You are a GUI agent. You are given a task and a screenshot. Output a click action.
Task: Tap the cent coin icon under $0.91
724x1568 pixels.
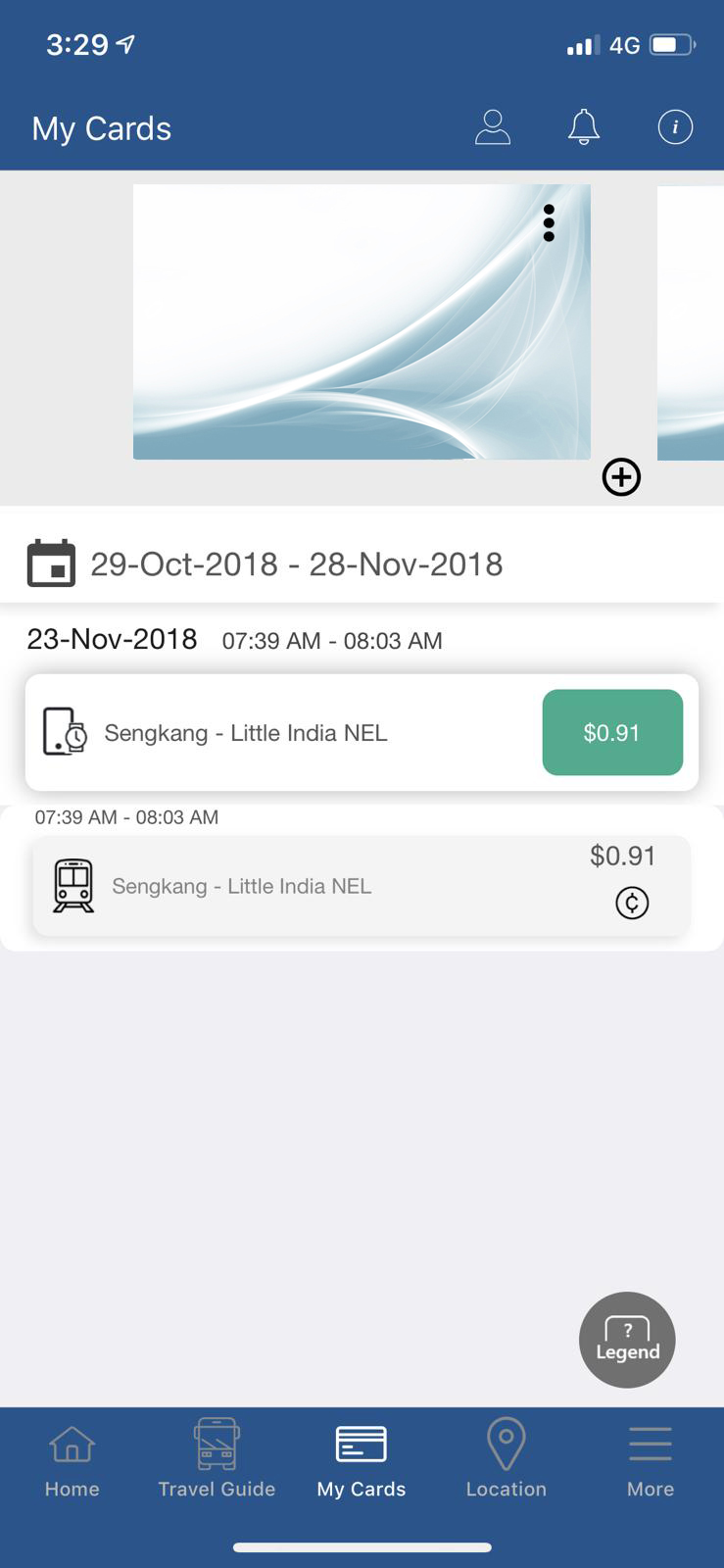pos(632,903)
